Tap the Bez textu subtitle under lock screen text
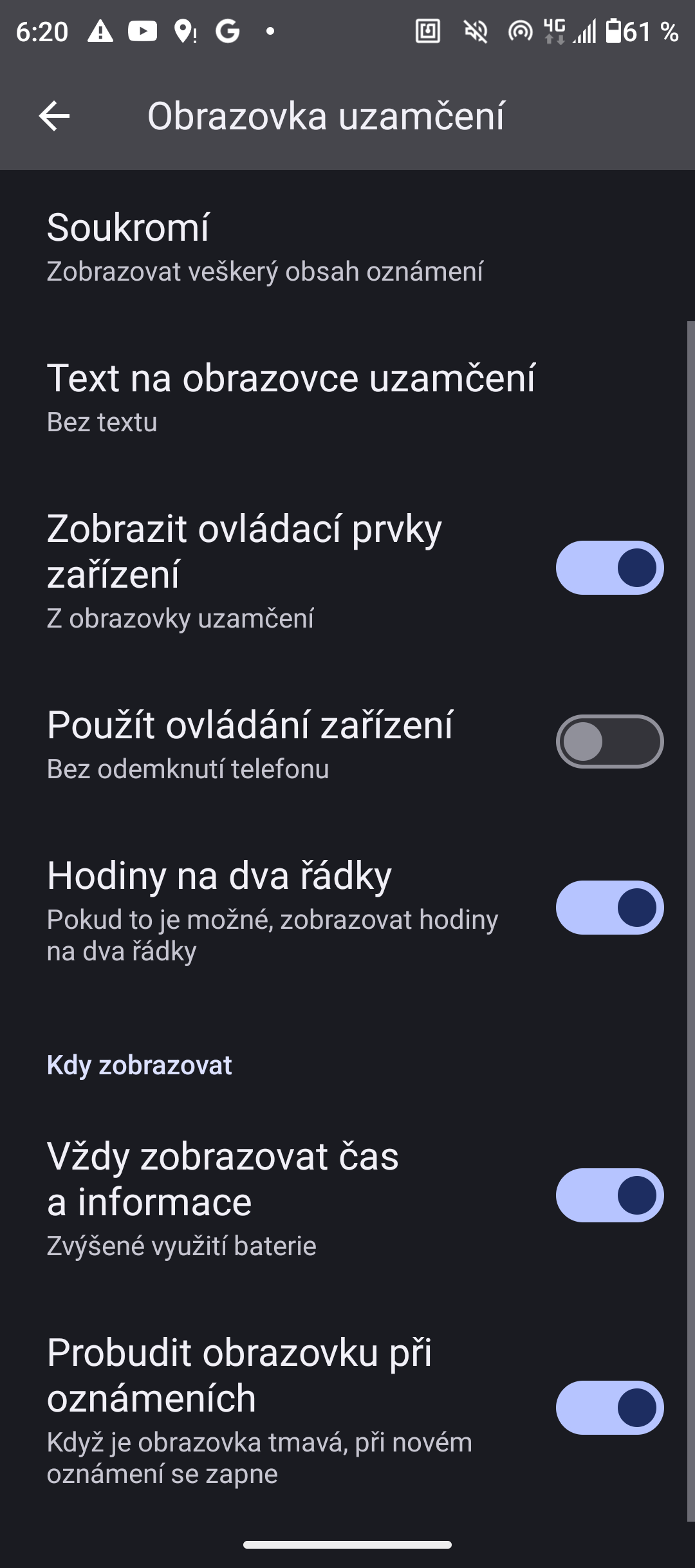 click(x=103, y=422)
